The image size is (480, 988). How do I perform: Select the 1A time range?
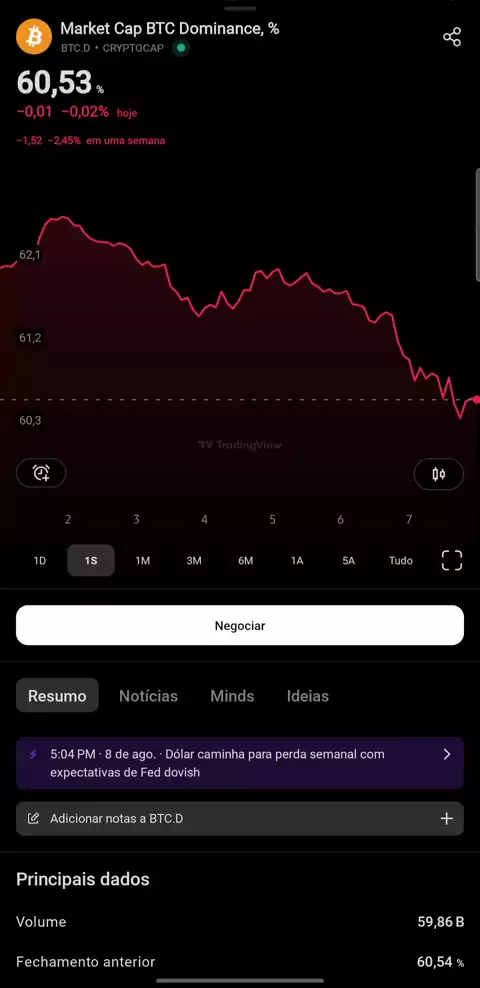[297, 560]
